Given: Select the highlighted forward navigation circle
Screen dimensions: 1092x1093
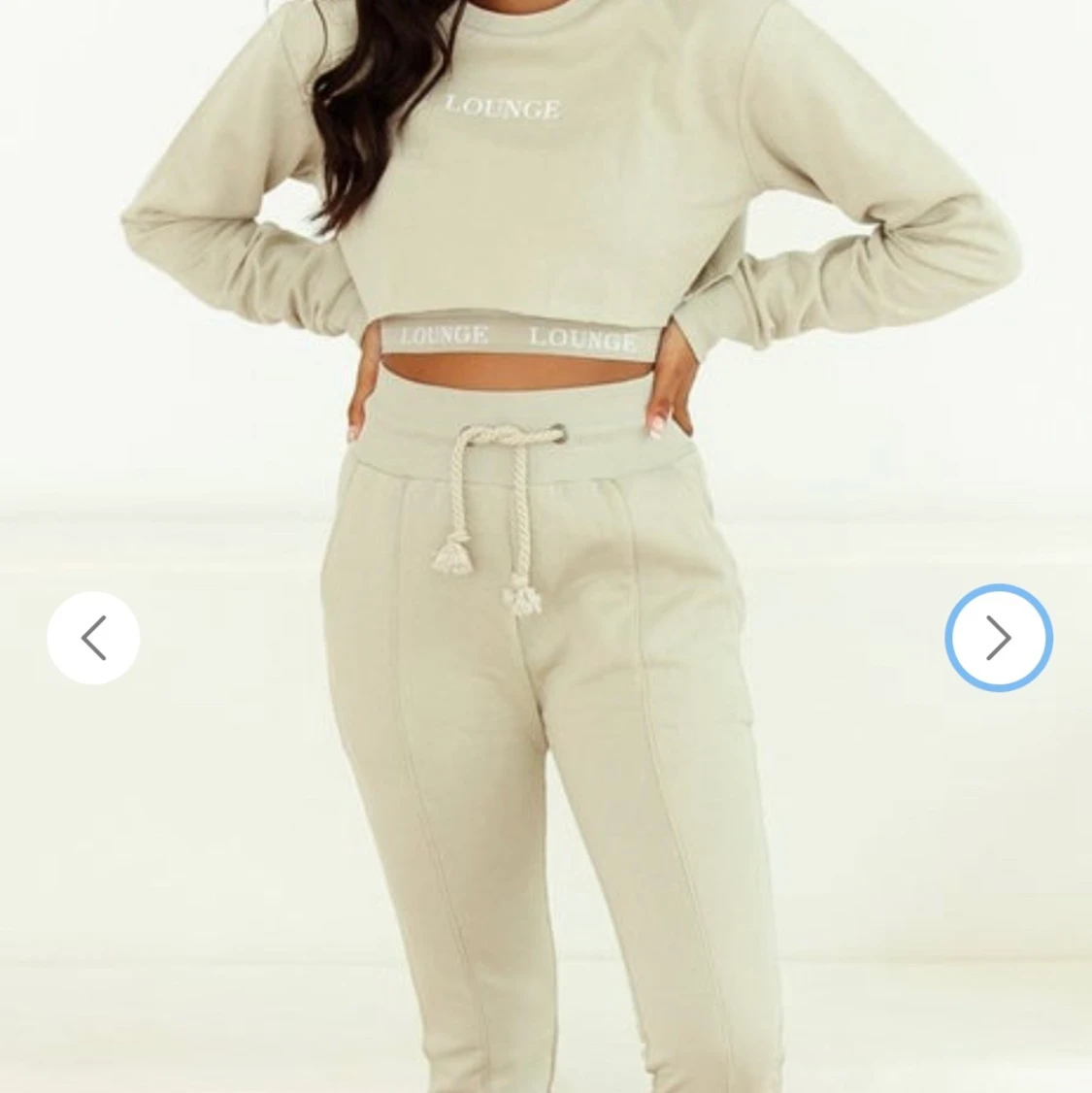Looking at the screenshot, I should coord(998,638).
